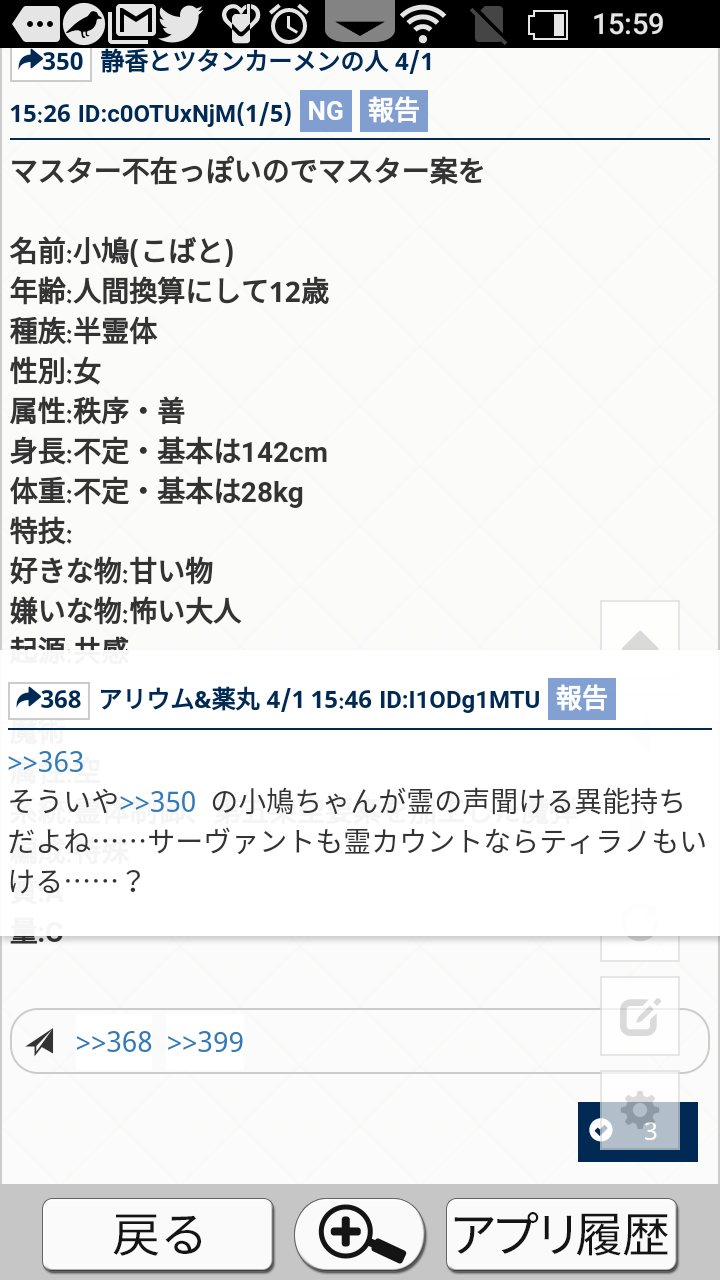Mark post 350's author as NG
The width and height of the screenshot is (720, 1280).
(x=326, y=111)
